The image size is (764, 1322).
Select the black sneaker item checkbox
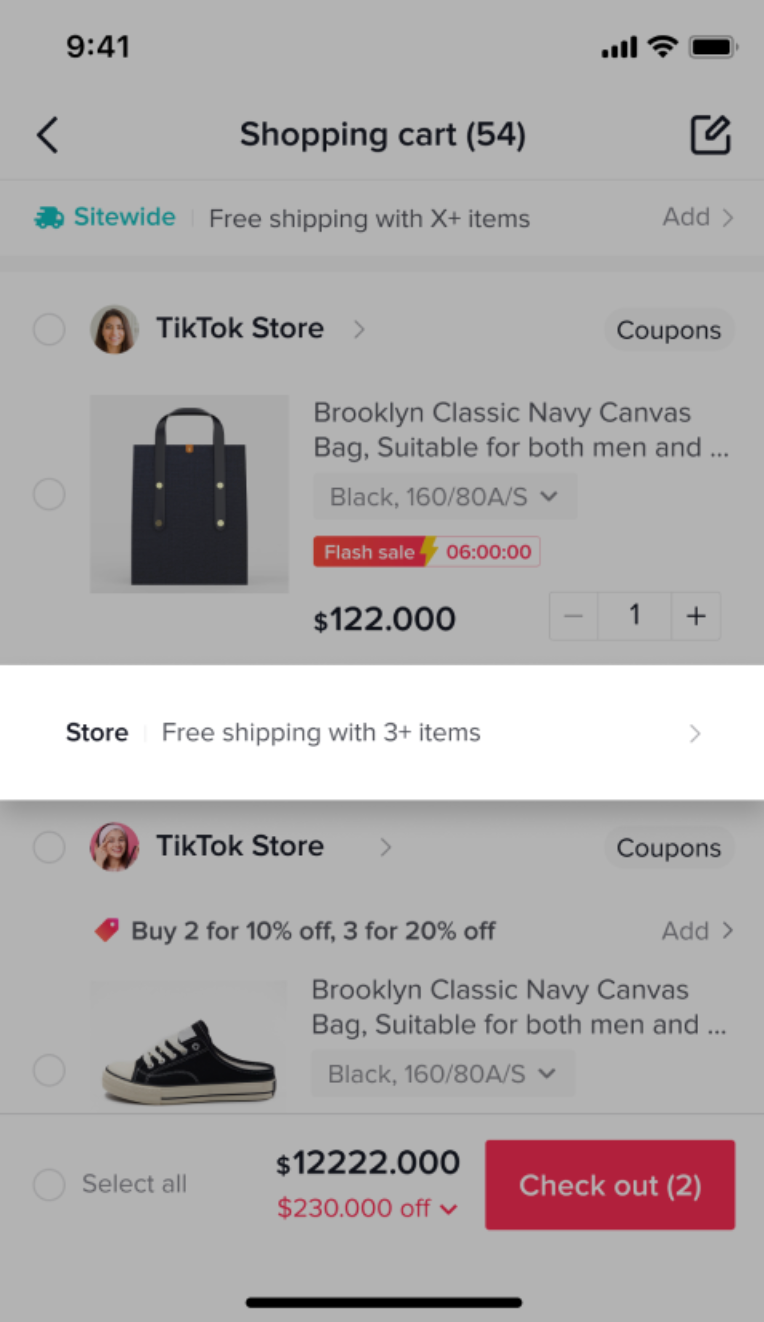point(49,1071)
